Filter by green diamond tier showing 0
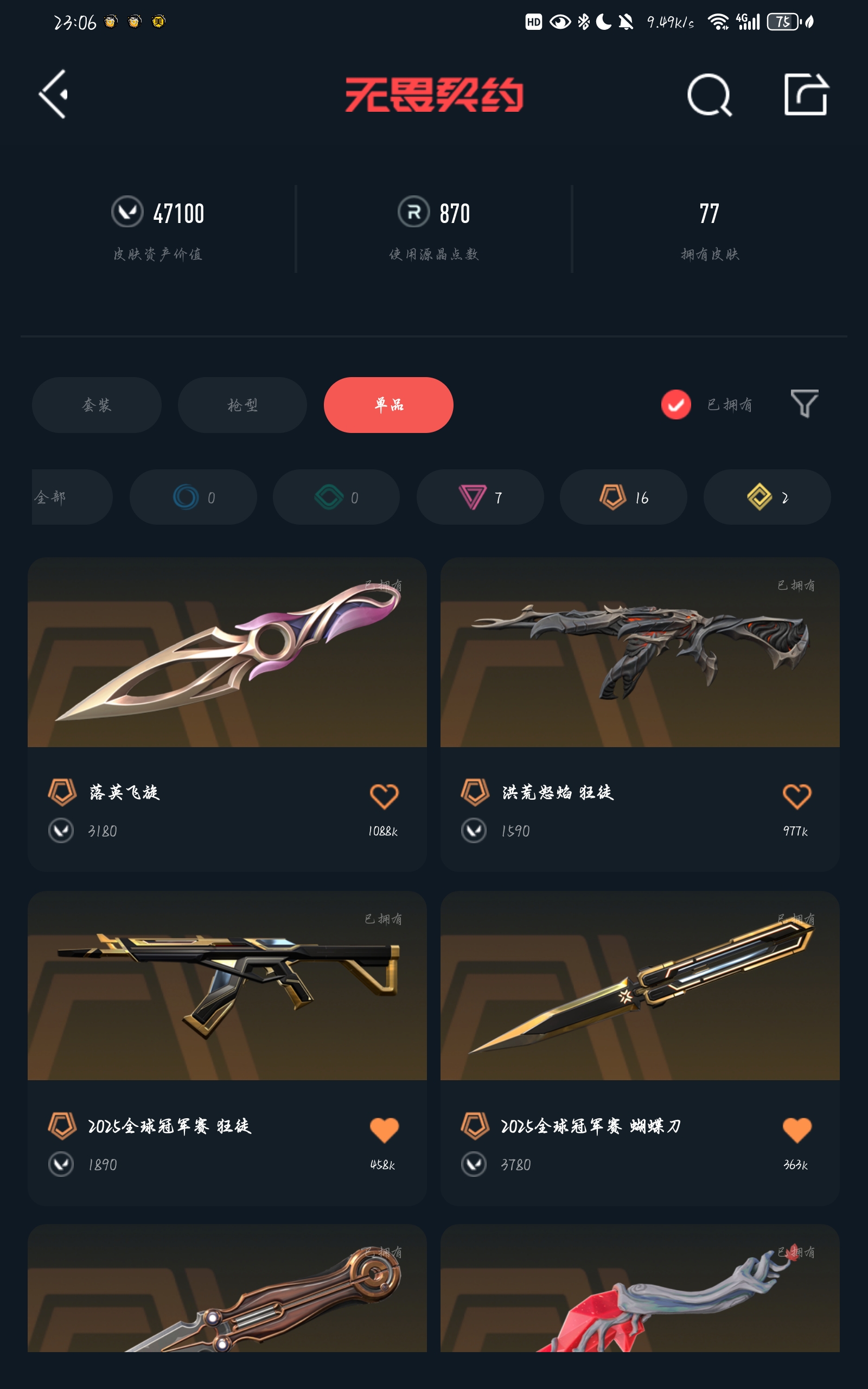This screenshot has height=1389, width=868. [336, 497]
